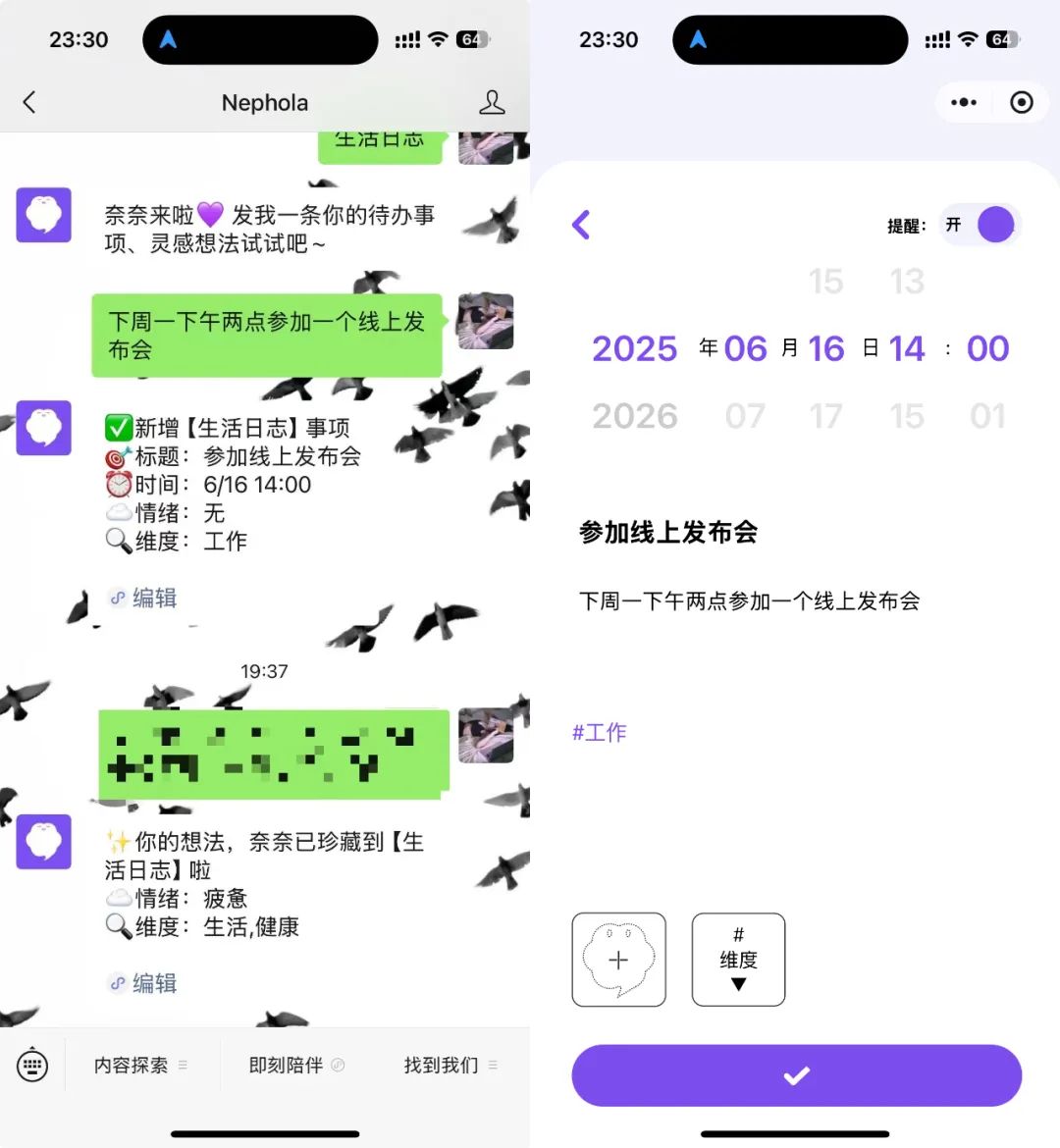Tap 编辑 under the 参加线上发布会 entry
1060x1148 pixels.
tap(144, 598)
